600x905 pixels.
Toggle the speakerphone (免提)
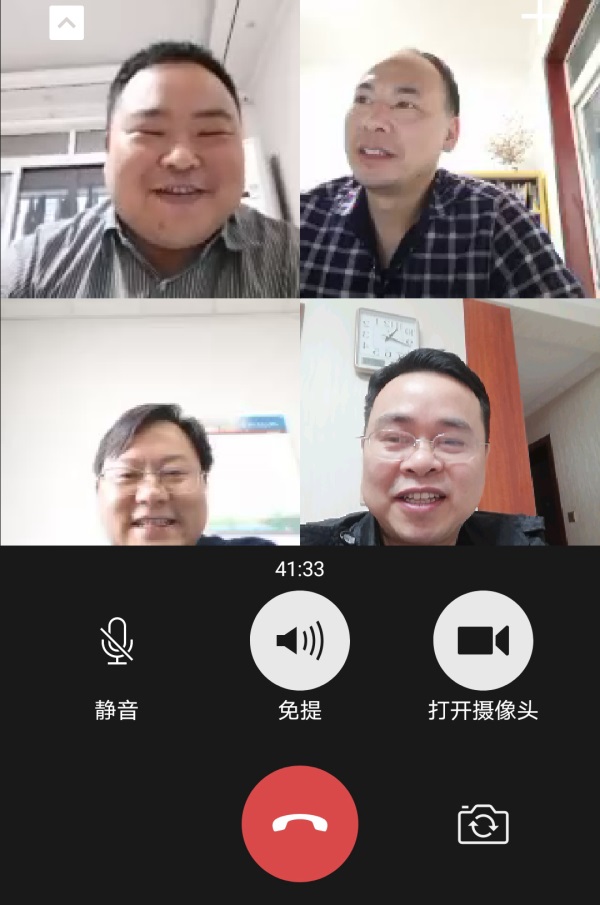(299, 641)
